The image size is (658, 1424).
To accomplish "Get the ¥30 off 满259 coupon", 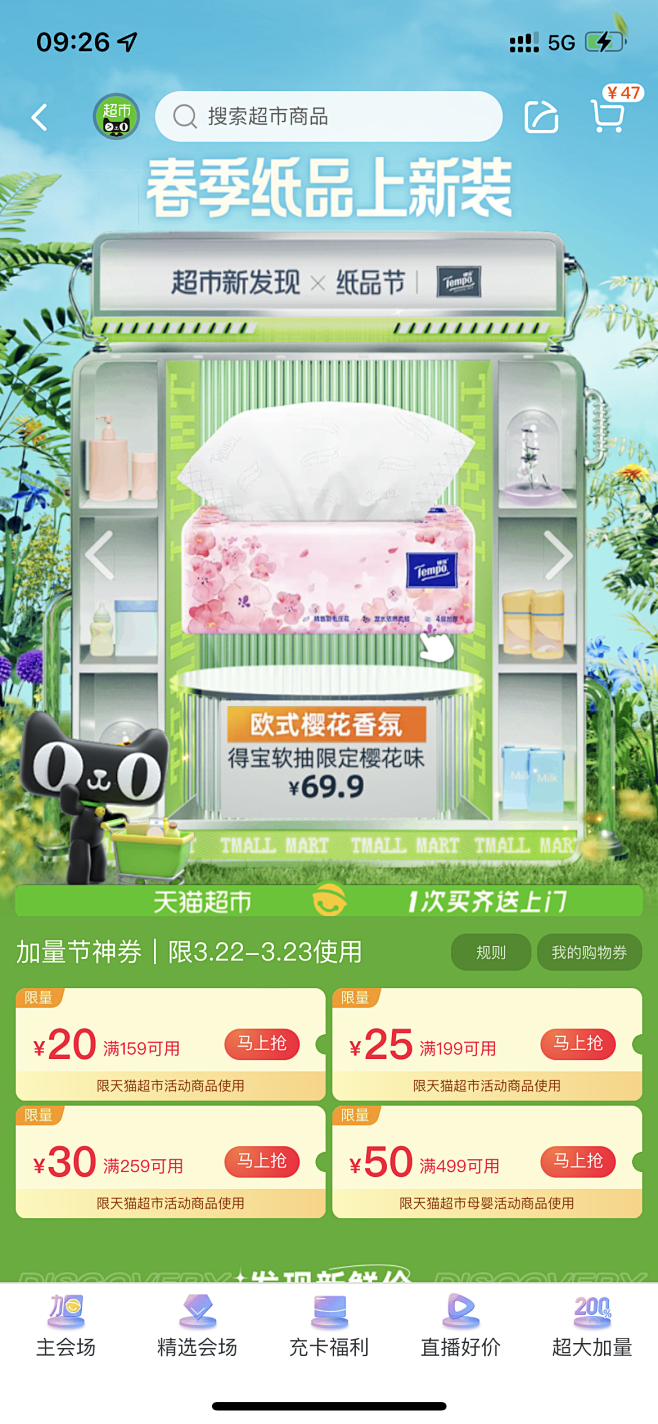I will click(261, 1161).
